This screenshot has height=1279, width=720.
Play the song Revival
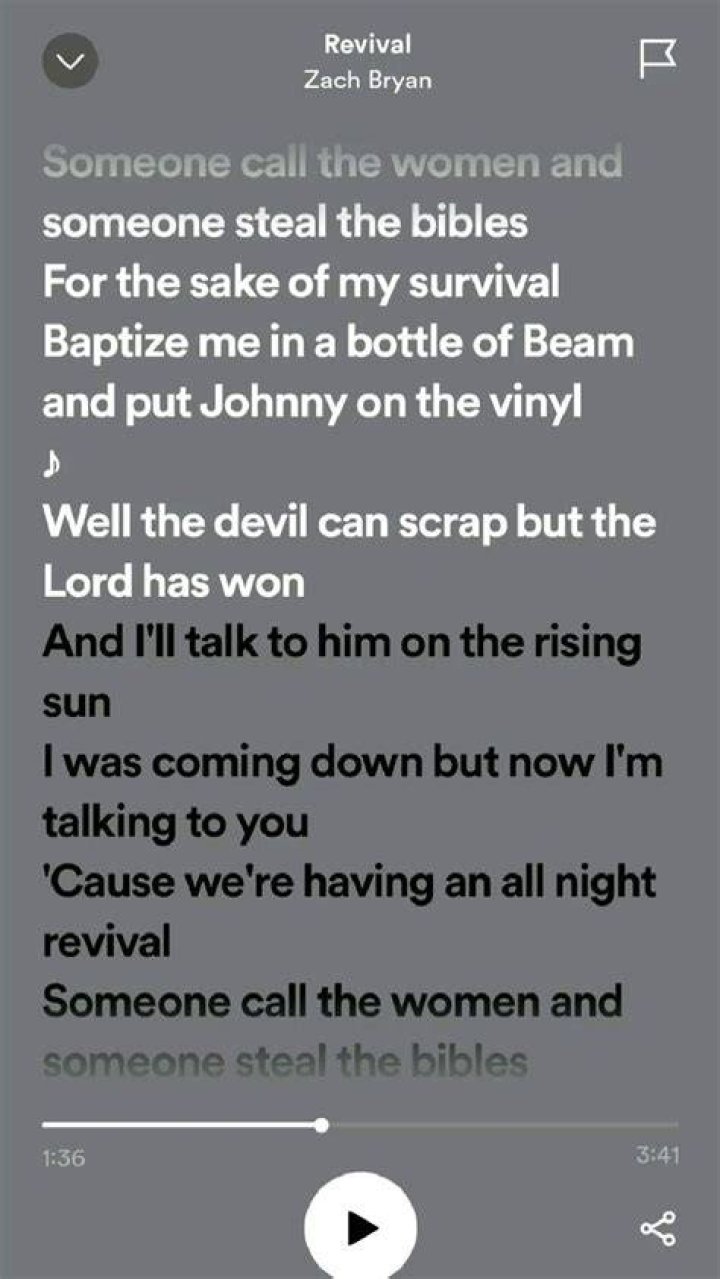360,1228
